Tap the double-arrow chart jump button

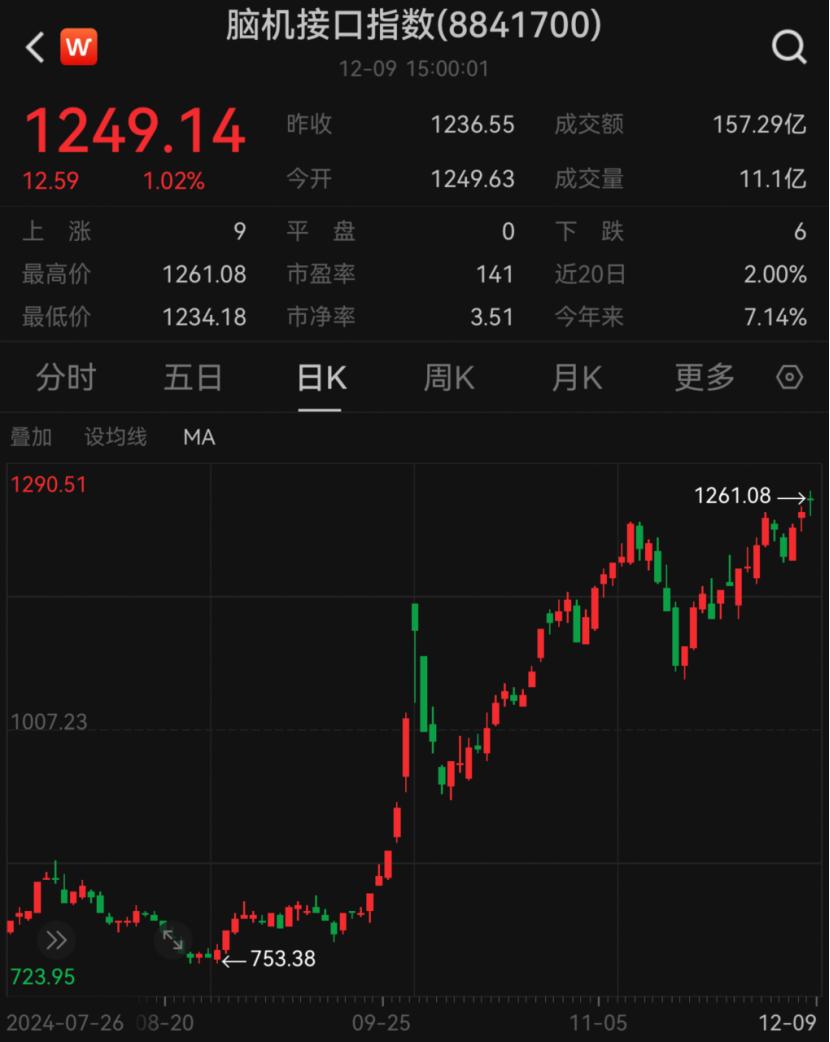[56, 940]
